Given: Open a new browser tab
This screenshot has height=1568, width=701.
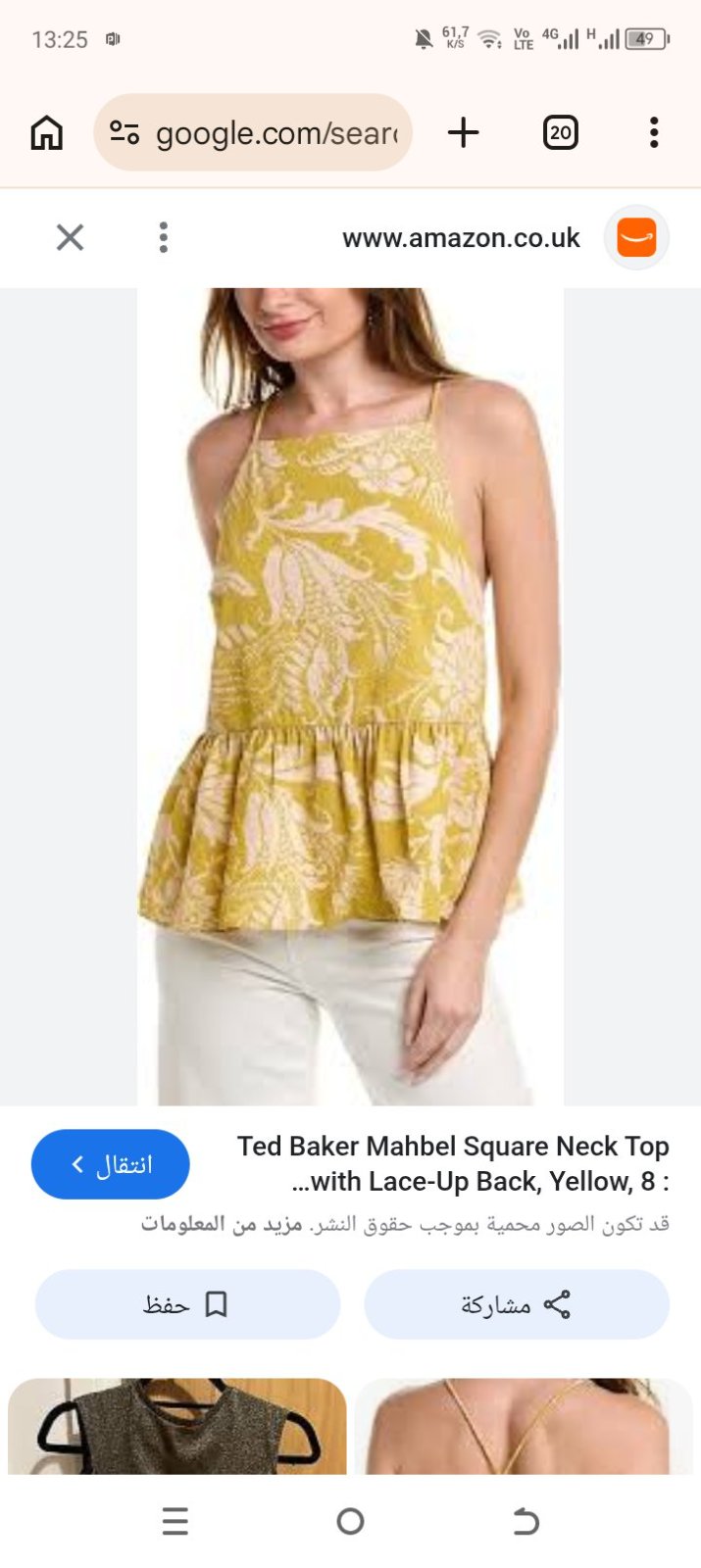Looking at the screenshot, I should (463, 132).
